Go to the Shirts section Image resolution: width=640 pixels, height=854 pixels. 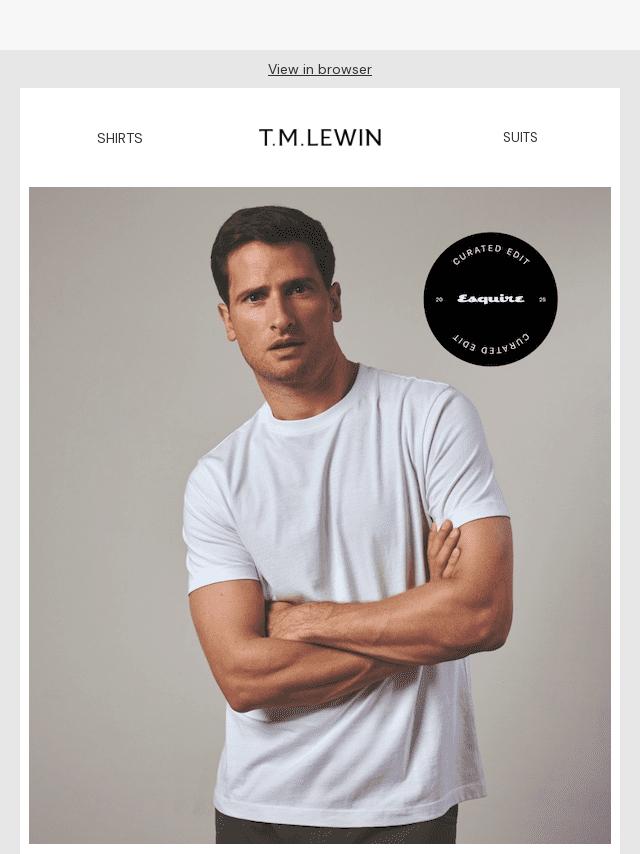click(120, 138)
